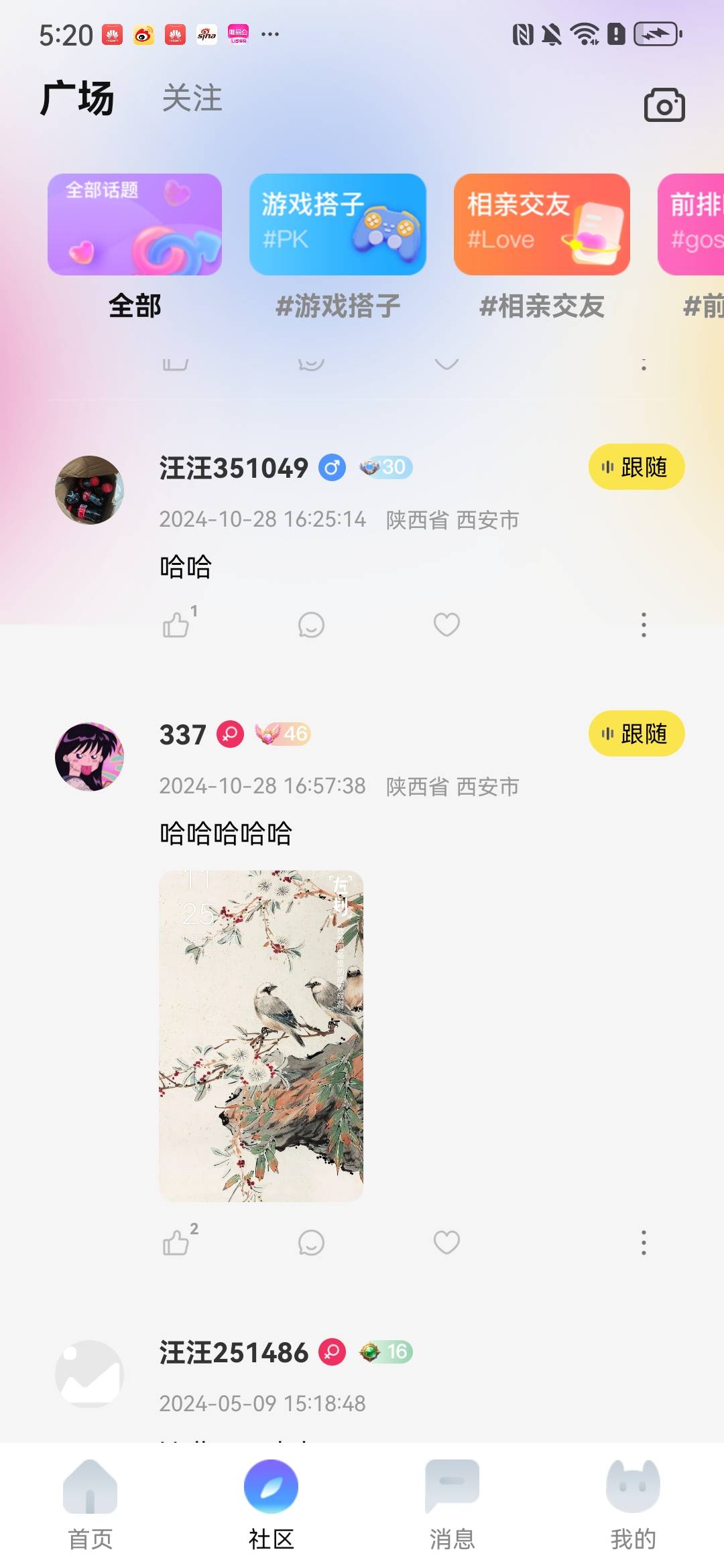
Task: Open the #相亲交友 topic
Action: [x=542, y=224]
